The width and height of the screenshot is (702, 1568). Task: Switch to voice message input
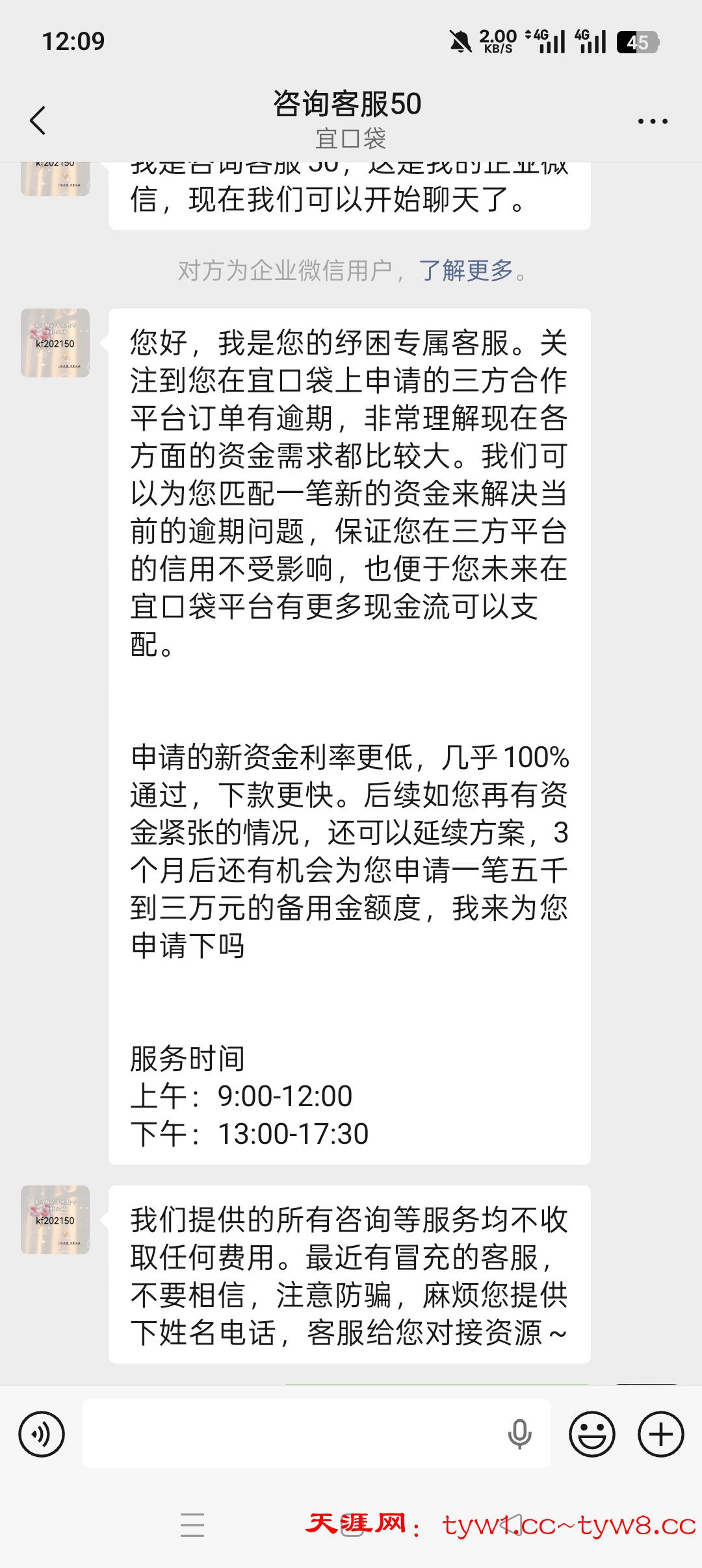click(x=42, y=1434)
